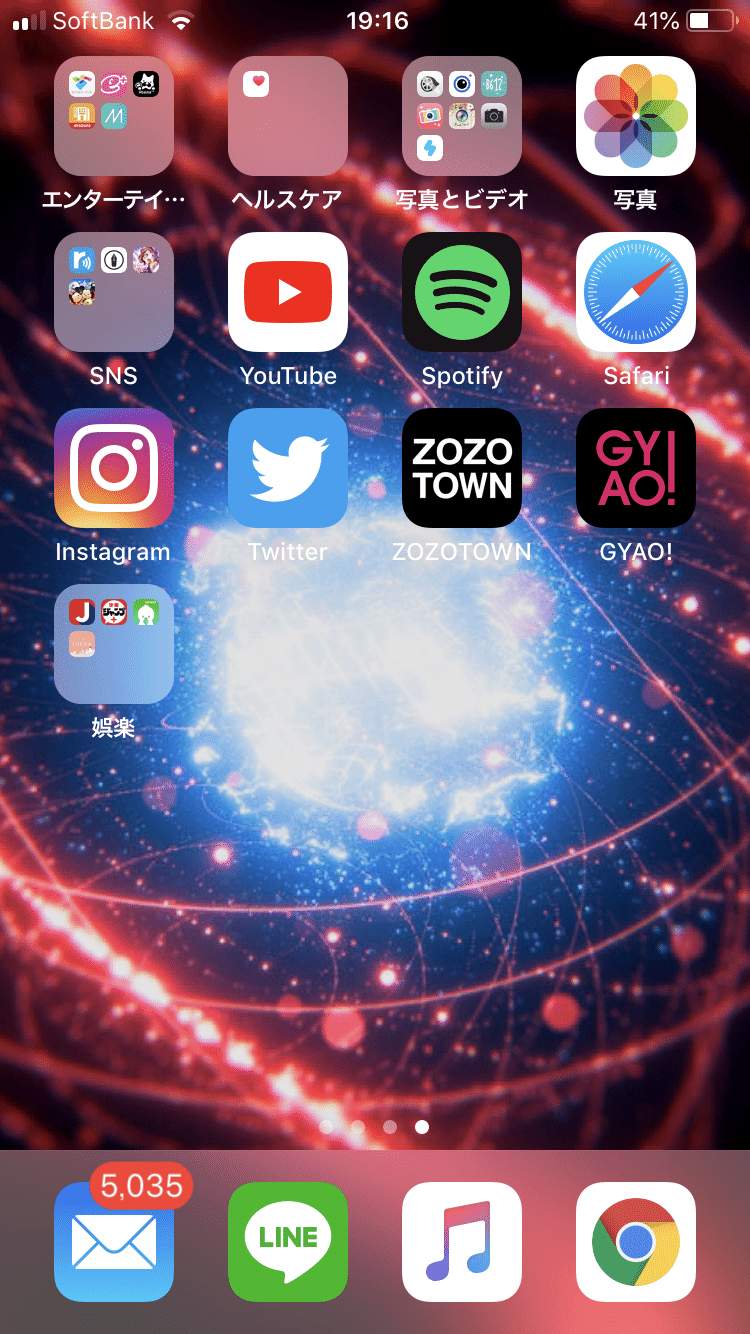This screenshot has width=750, height=1334.
Task: Launch the Twitter app
Action: (x=288, y=468)
